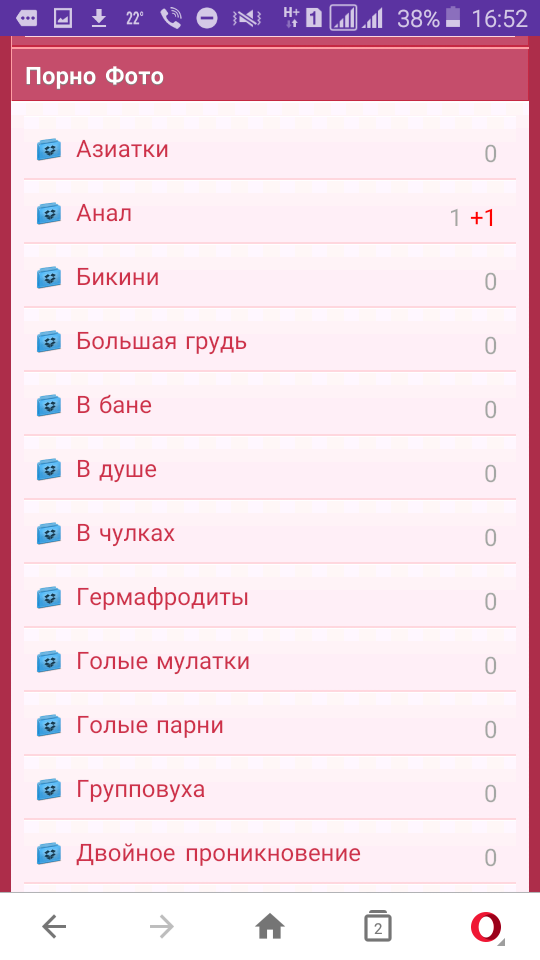
Task: Open the Большая грудь category
Action: pos(269,341)
